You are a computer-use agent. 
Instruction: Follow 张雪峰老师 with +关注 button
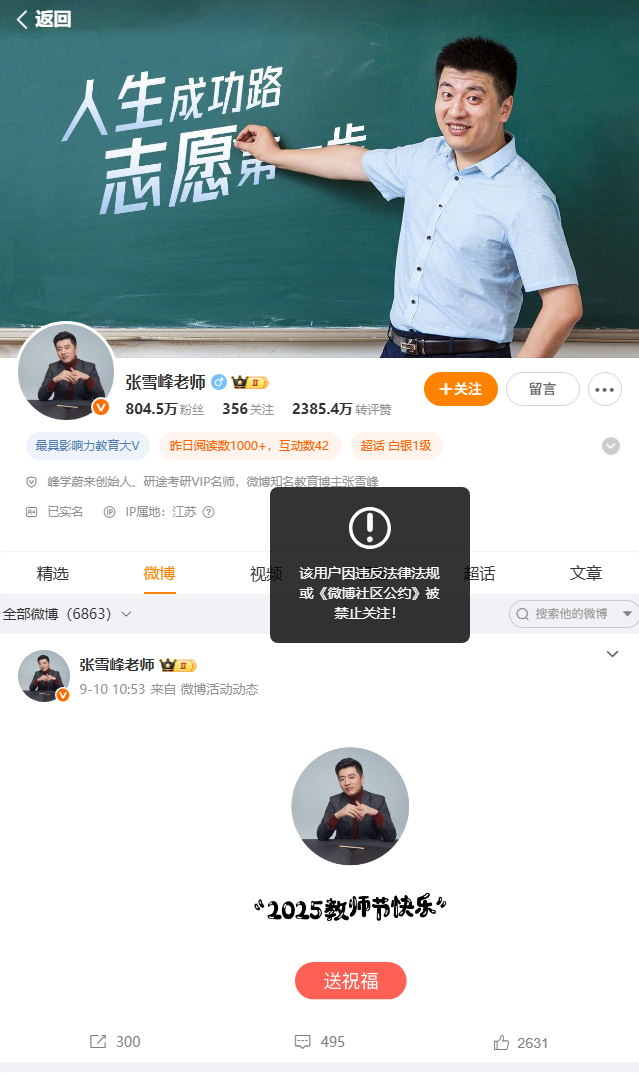coord(460,389)
